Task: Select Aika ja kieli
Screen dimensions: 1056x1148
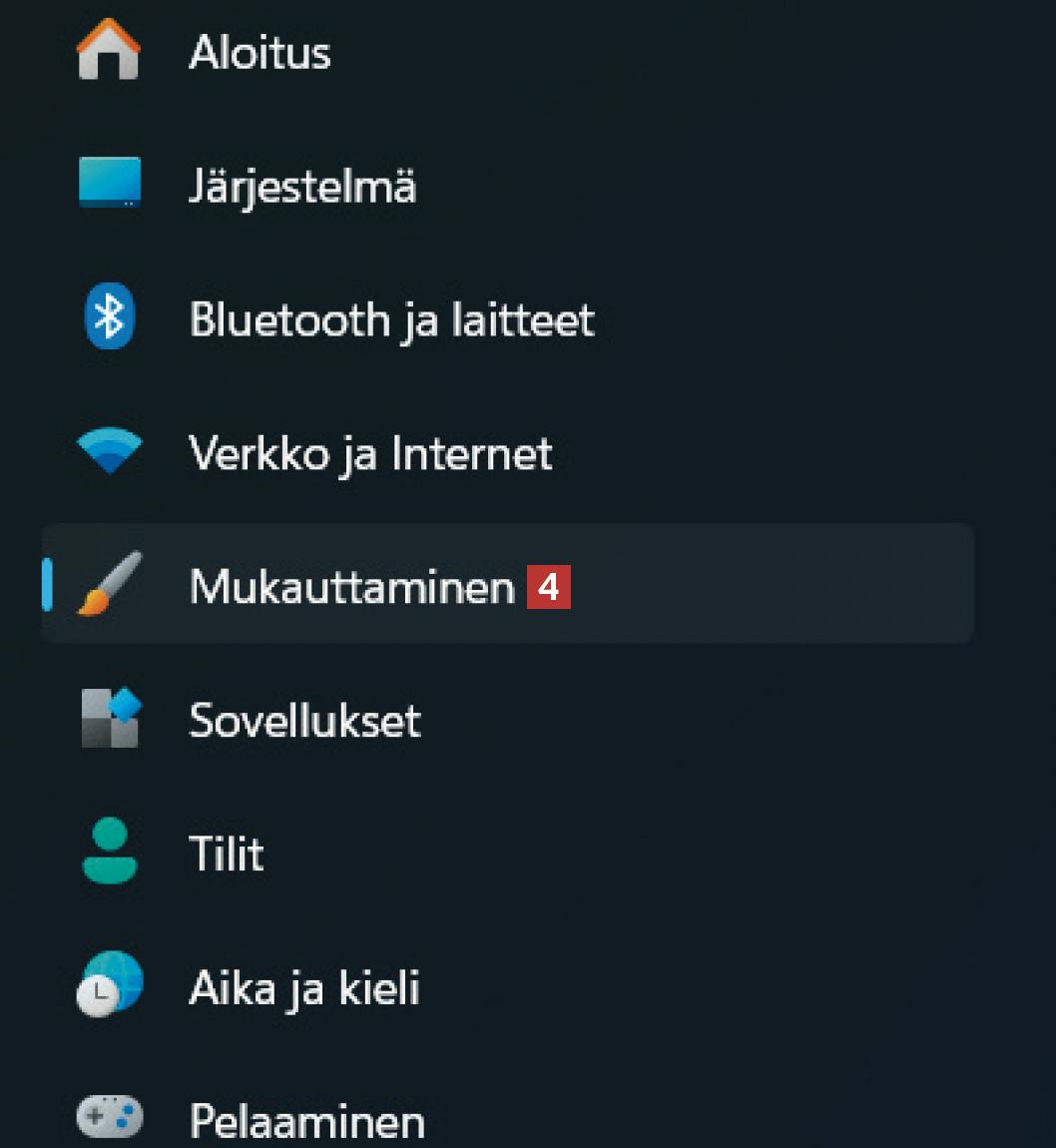Action: coord(304,987)
